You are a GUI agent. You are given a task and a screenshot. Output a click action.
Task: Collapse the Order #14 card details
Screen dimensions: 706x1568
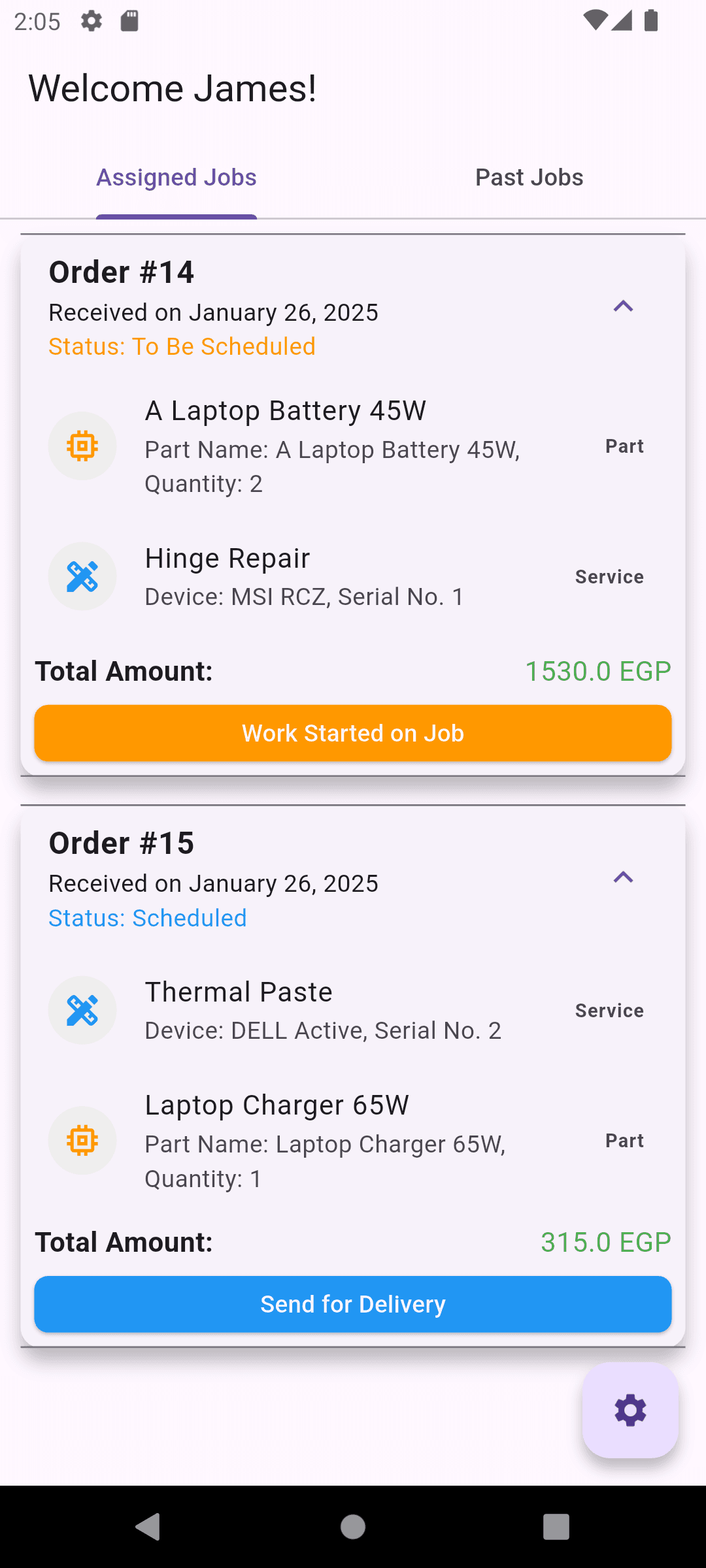point(622,306)
